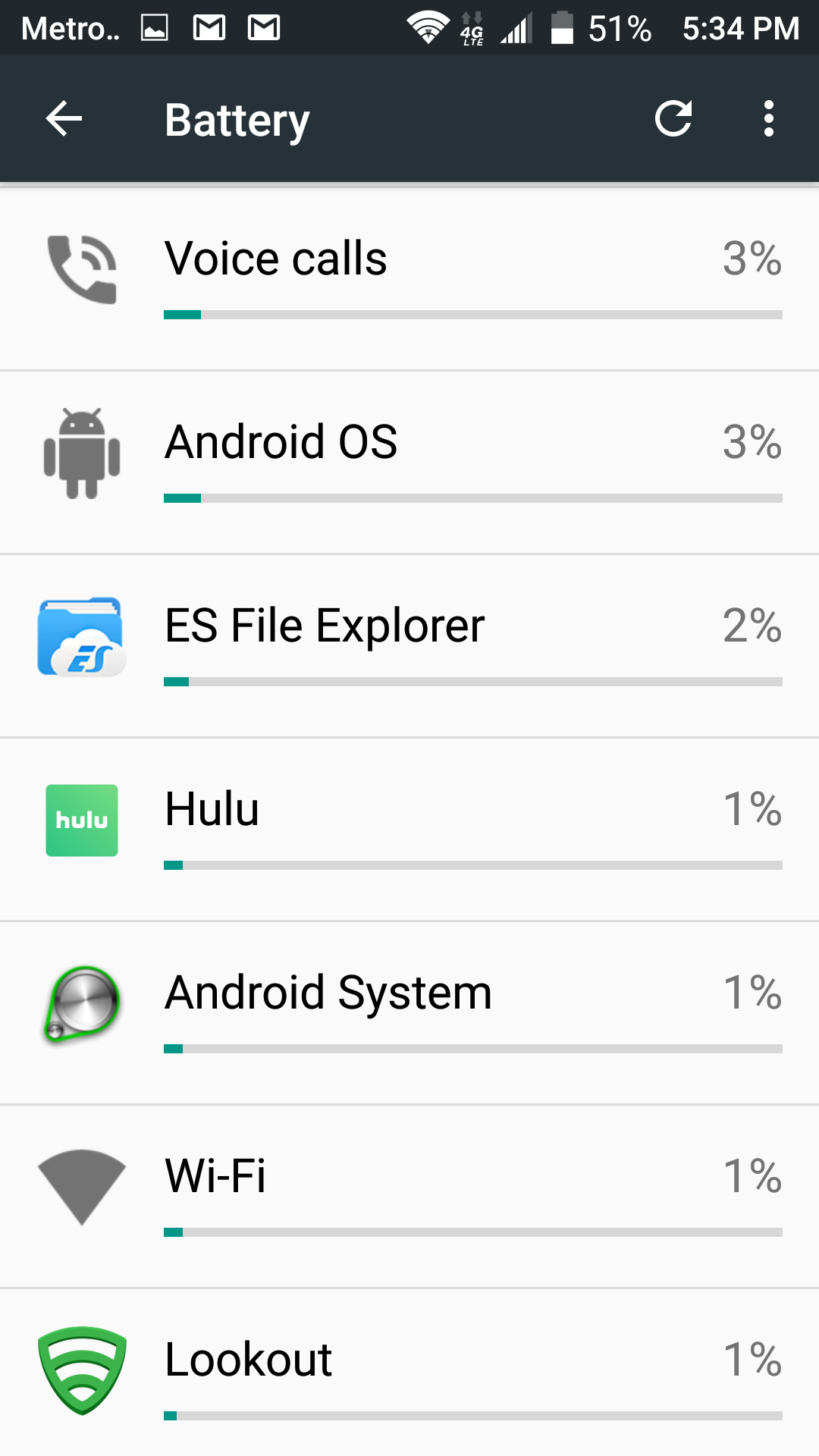Select the Hulu battery entry
Image resolution: width=819 pixels, height=1456 pixels.
click(x=409, y=830)
